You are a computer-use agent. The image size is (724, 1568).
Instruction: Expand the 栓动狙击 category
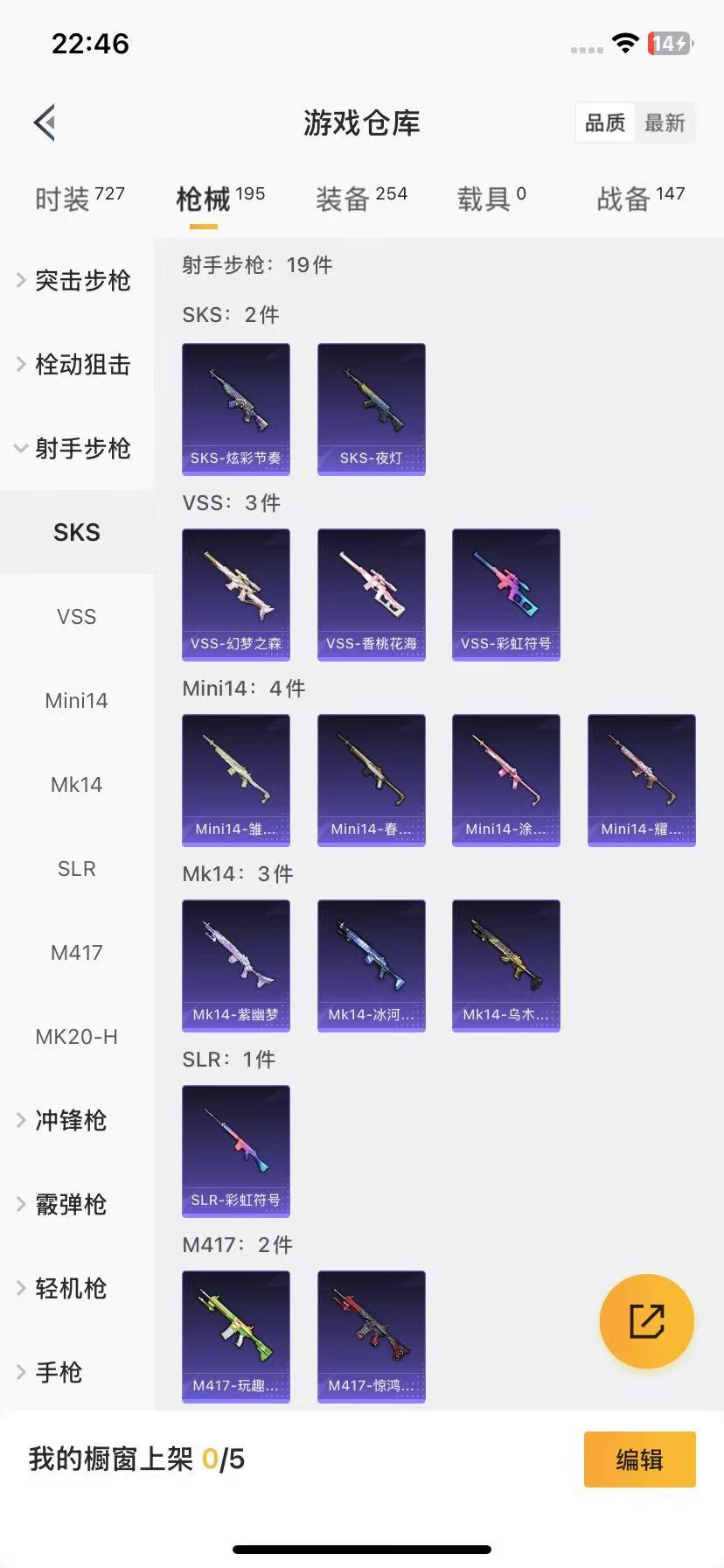[77, 364]
